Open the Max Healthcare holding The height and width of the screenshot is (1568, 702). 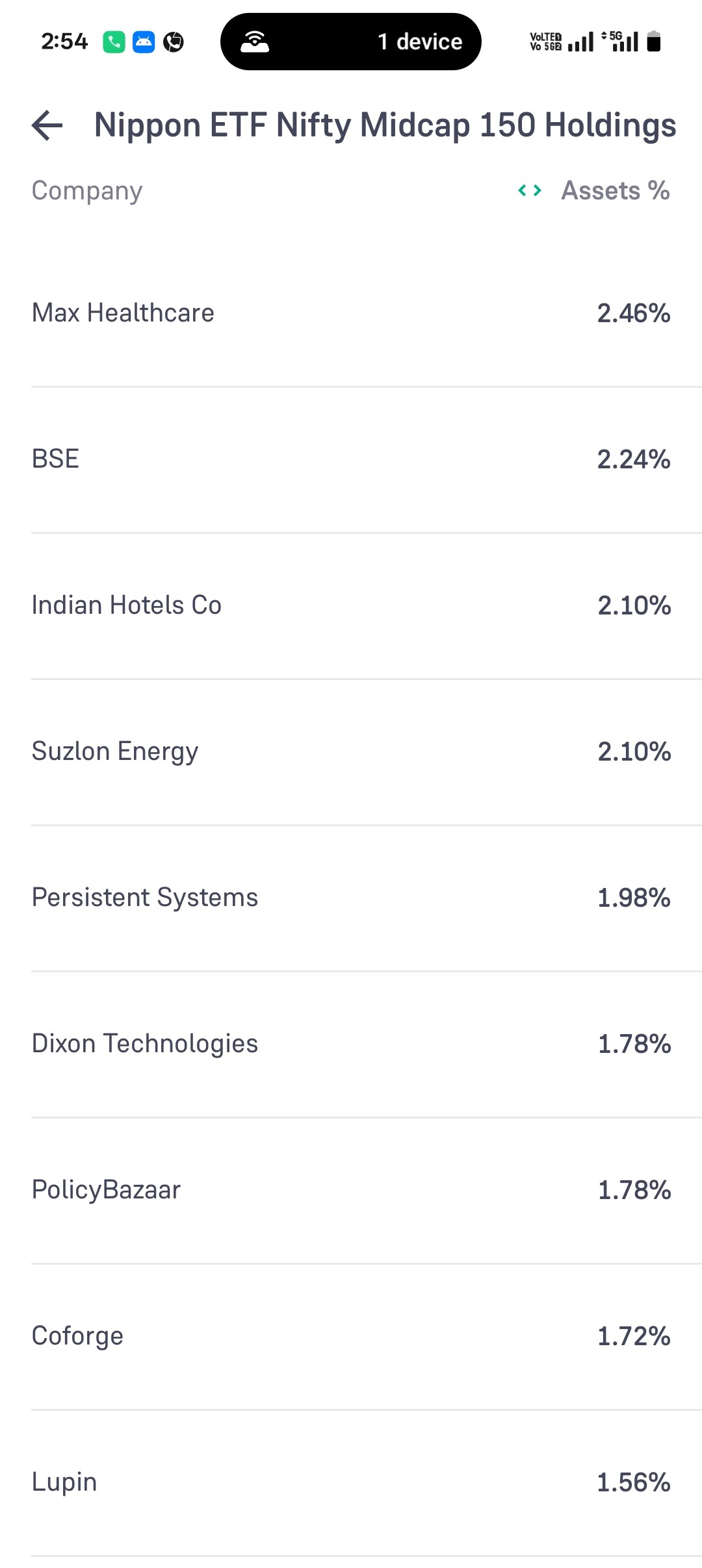pos(351,314)
